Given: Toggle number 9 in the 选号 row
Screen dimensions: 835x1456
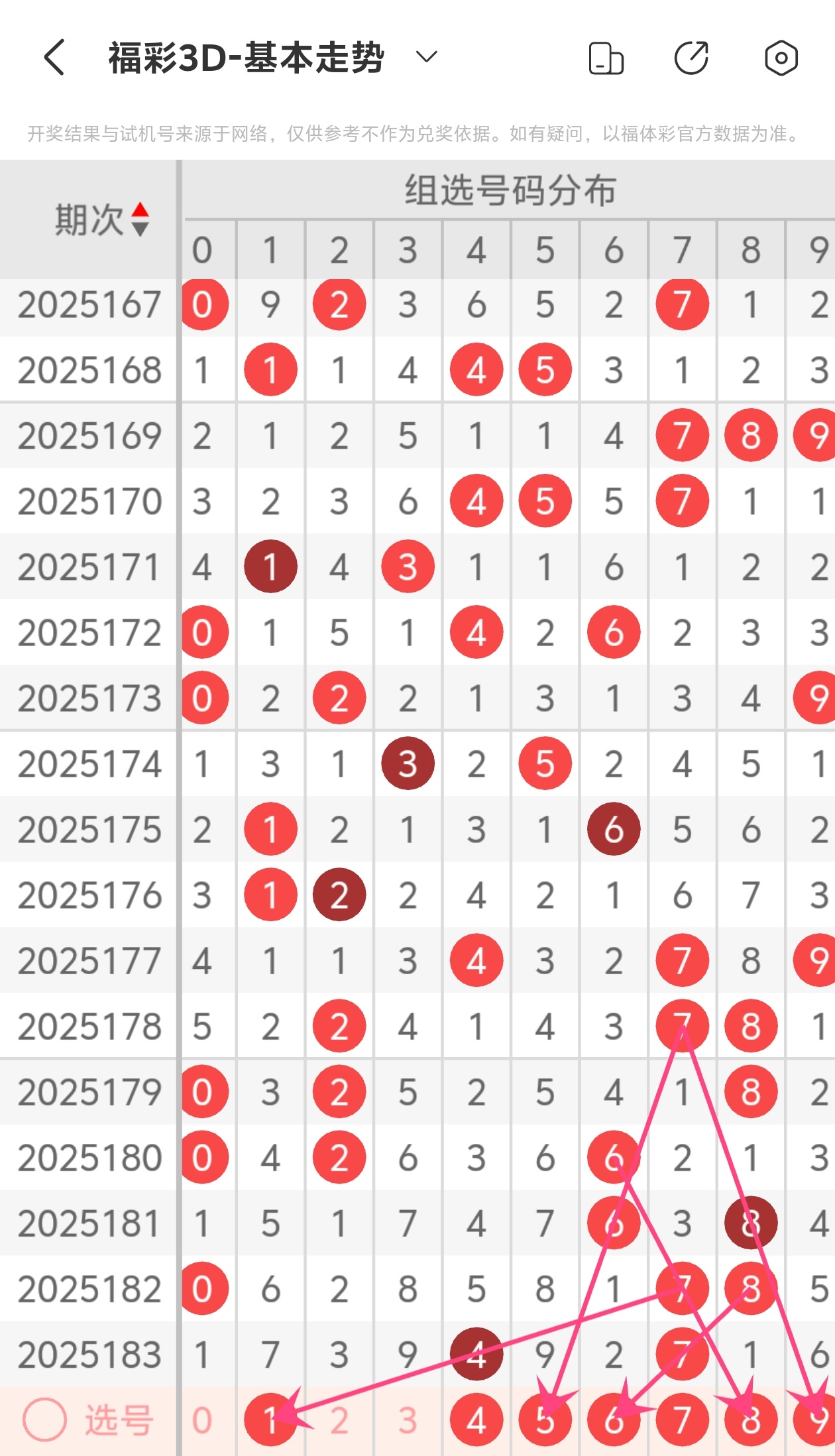Looking at the screenshot, I should 816,1420.
